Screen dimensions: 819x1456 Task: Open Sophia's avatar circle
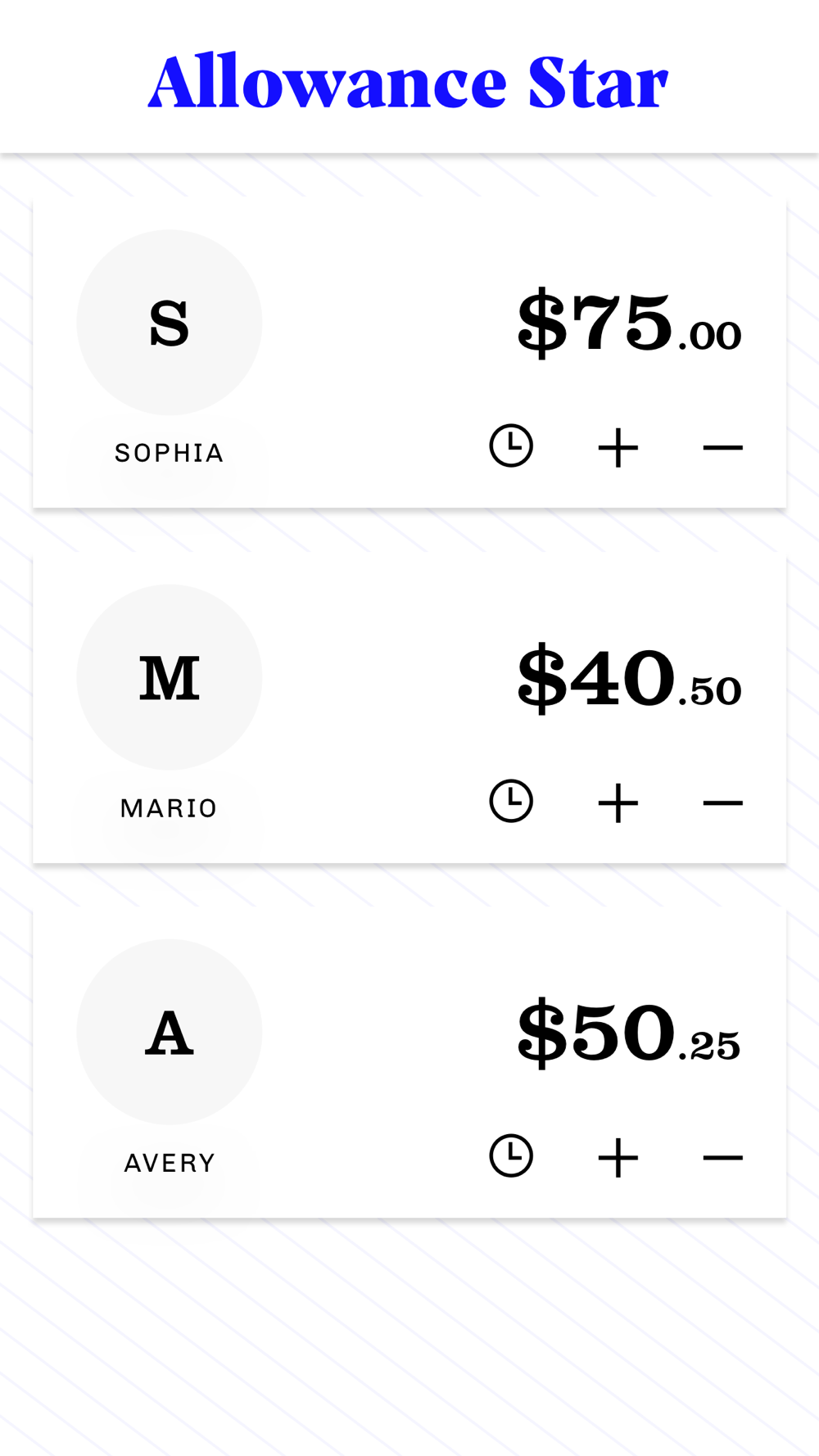point(170,323)
